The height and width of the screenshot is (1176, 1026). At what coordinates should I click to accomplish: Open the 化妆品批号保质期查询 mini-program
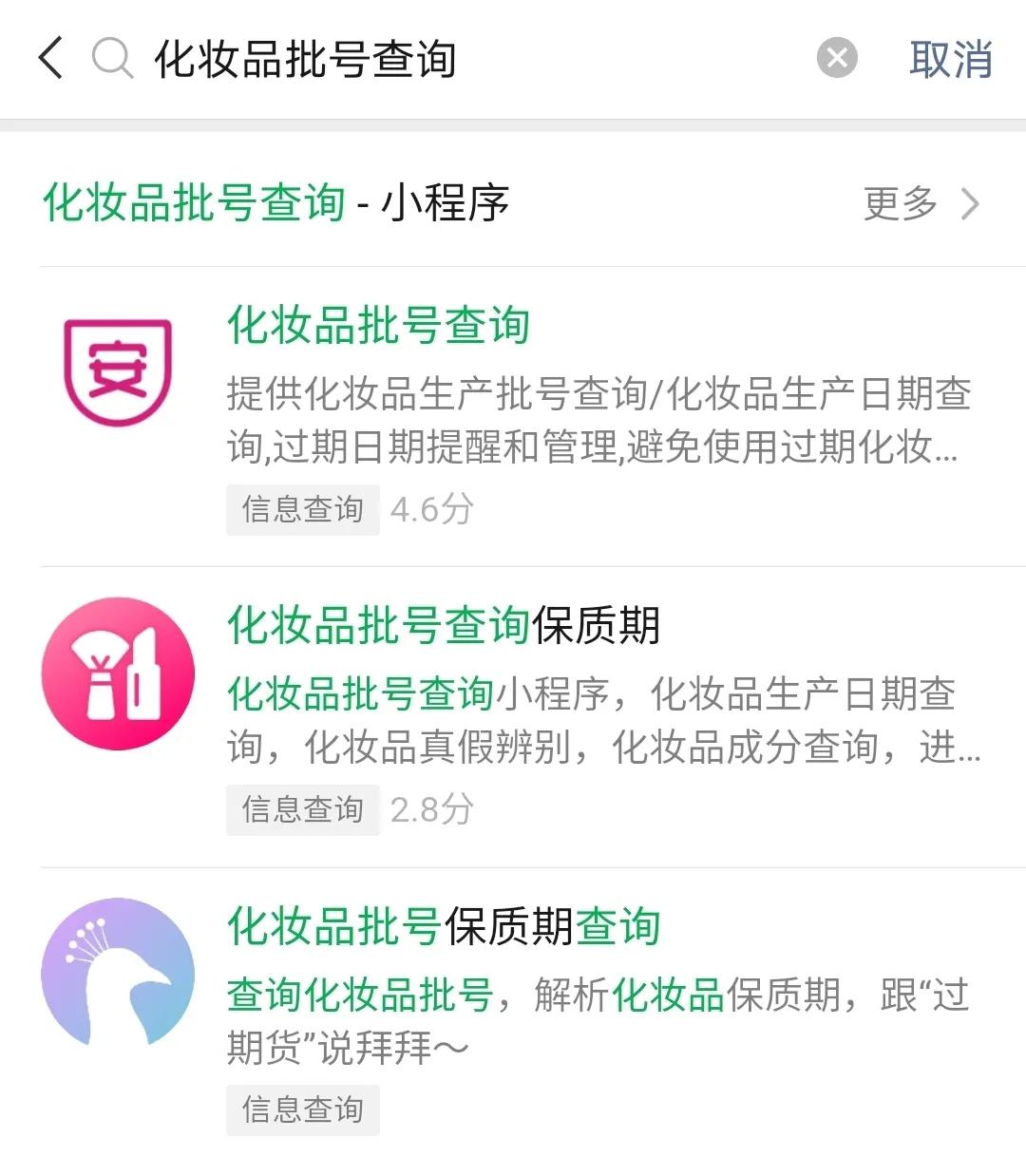click(x=444, y=925)
